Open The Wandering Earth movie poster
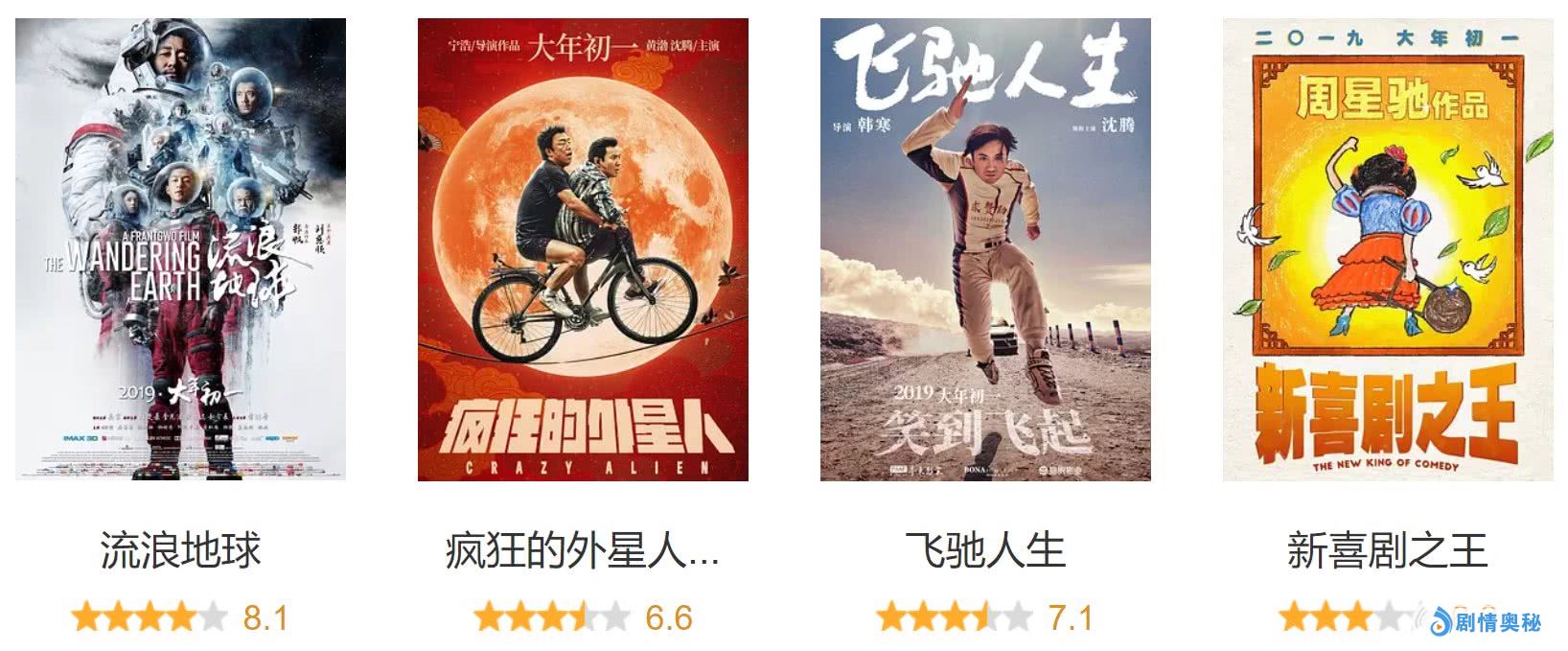The width and height of the screenshot is (1568, 651). (x=180, y=249)
